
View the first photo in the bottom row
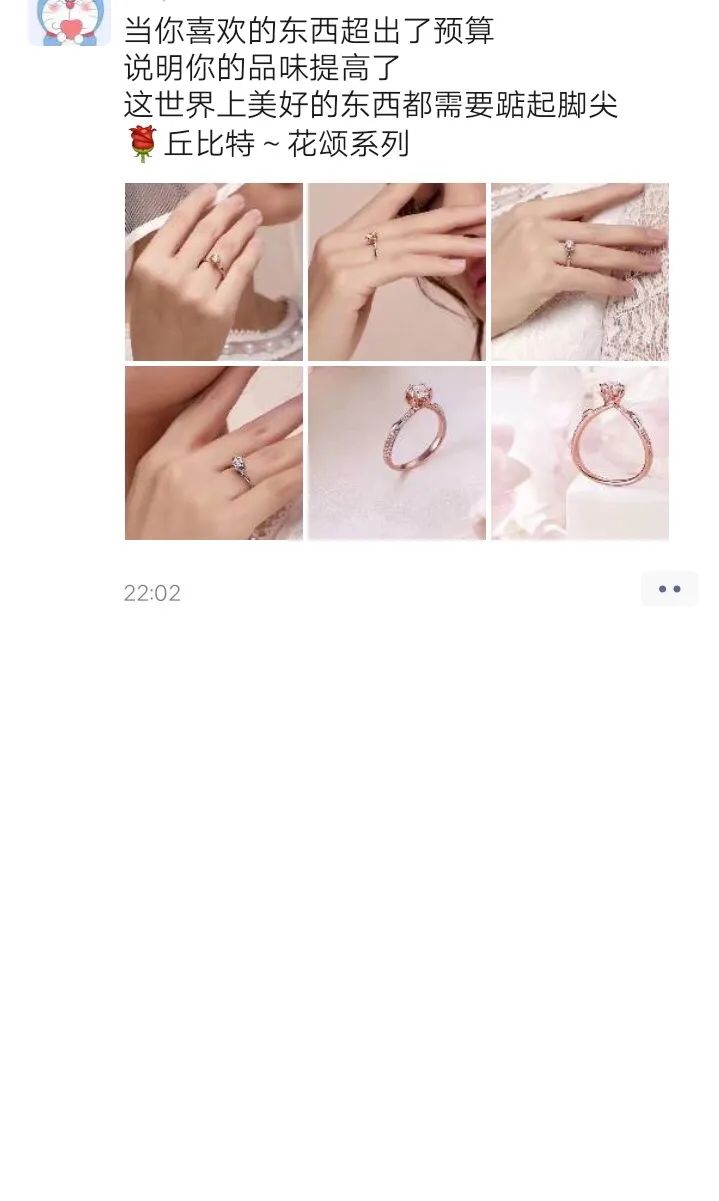pos(213,453)
